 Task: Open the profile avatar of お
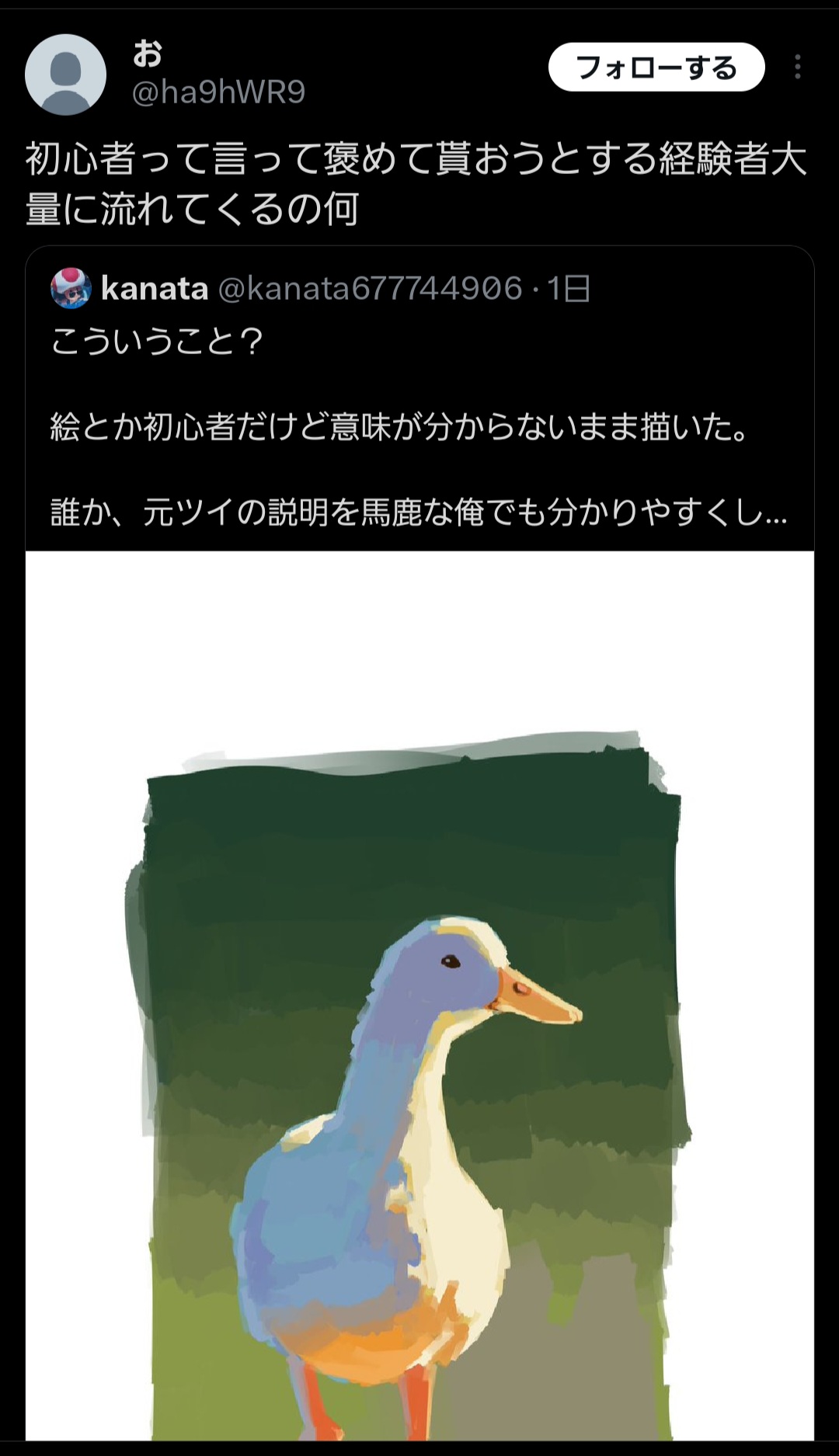coord(65,75)
